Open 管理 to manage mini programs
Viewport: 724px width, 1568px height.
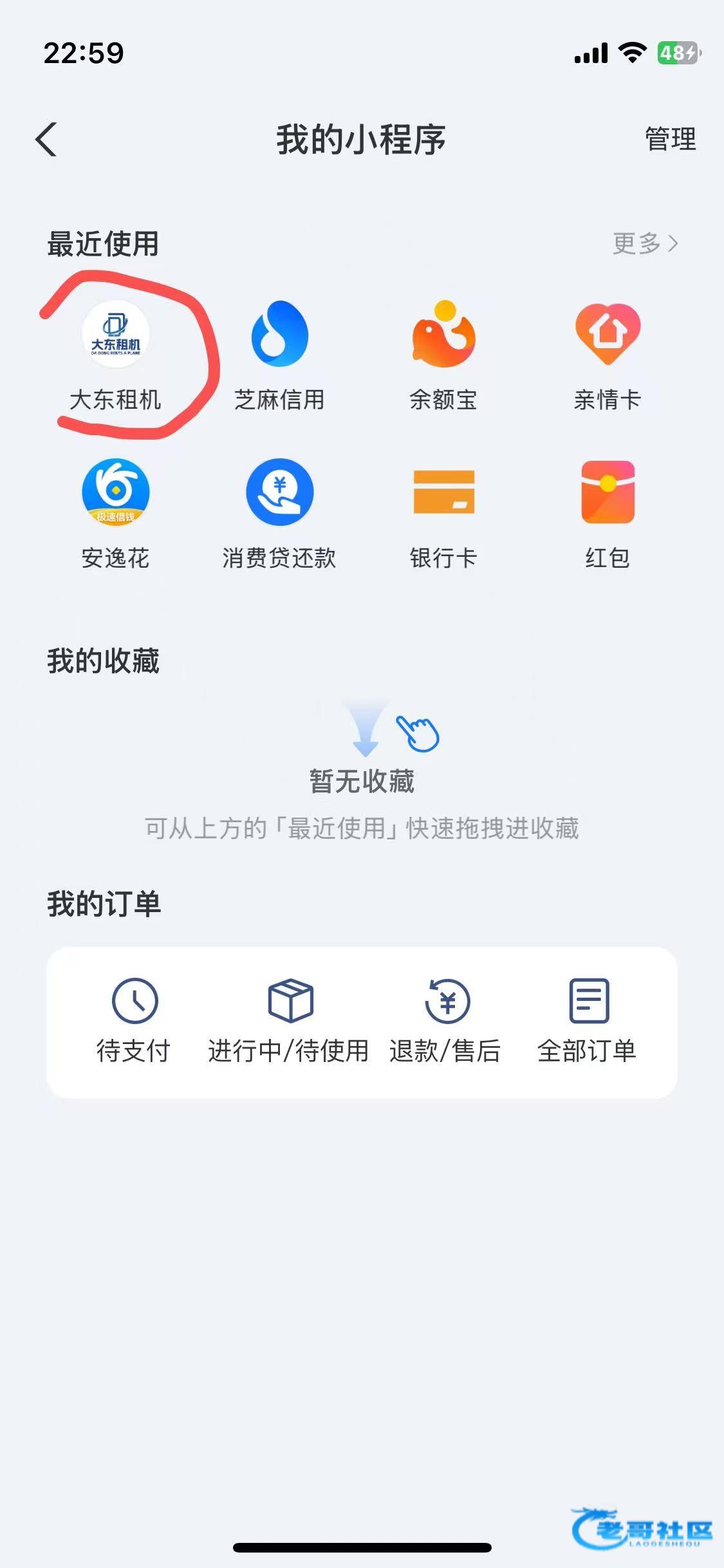670,139
